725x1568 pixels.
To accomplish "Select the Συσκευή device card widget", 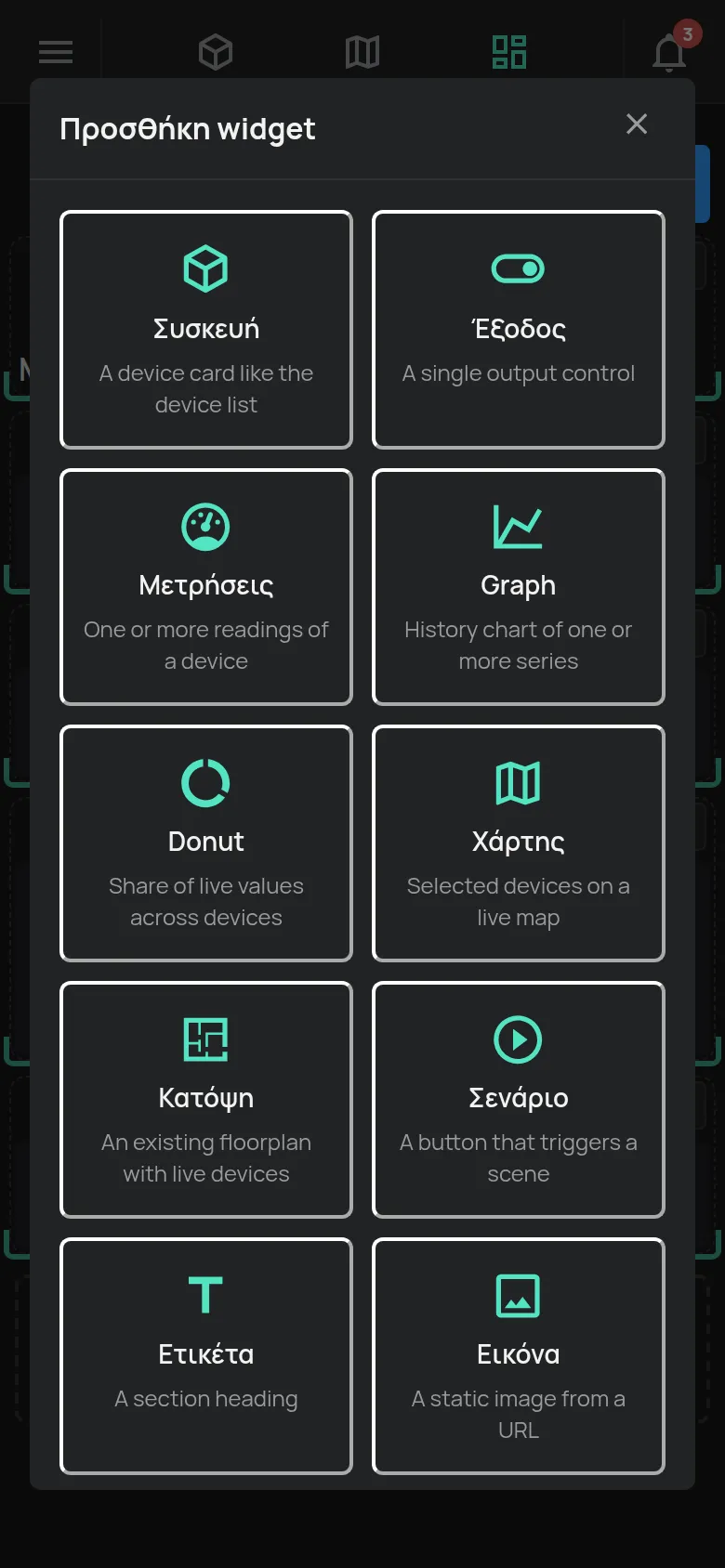I will pos(206,330).
